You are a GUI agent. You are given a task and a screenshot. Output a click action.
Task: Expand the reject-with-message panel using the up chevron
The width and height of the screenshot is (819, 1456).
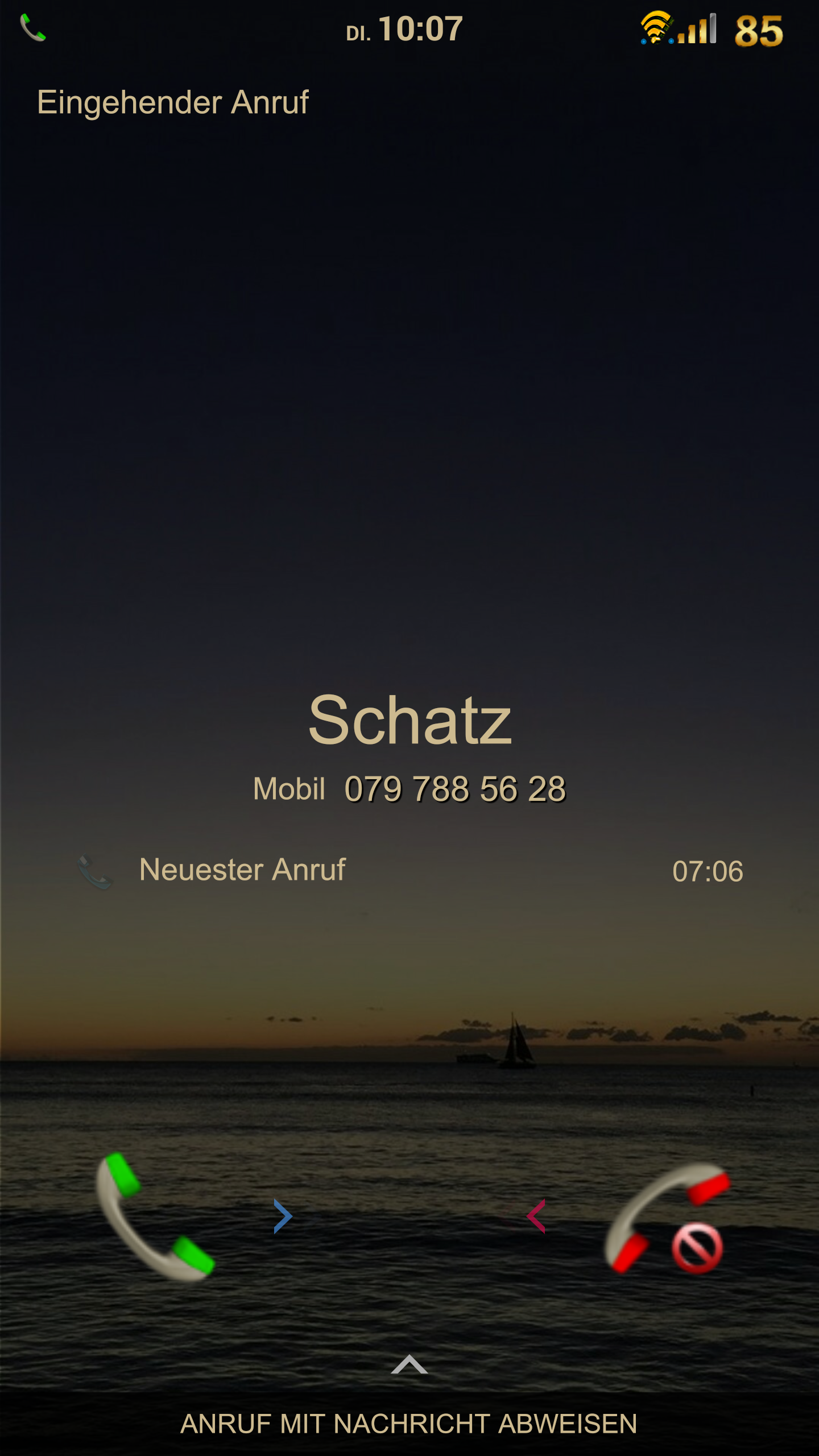coord(409,1364)
